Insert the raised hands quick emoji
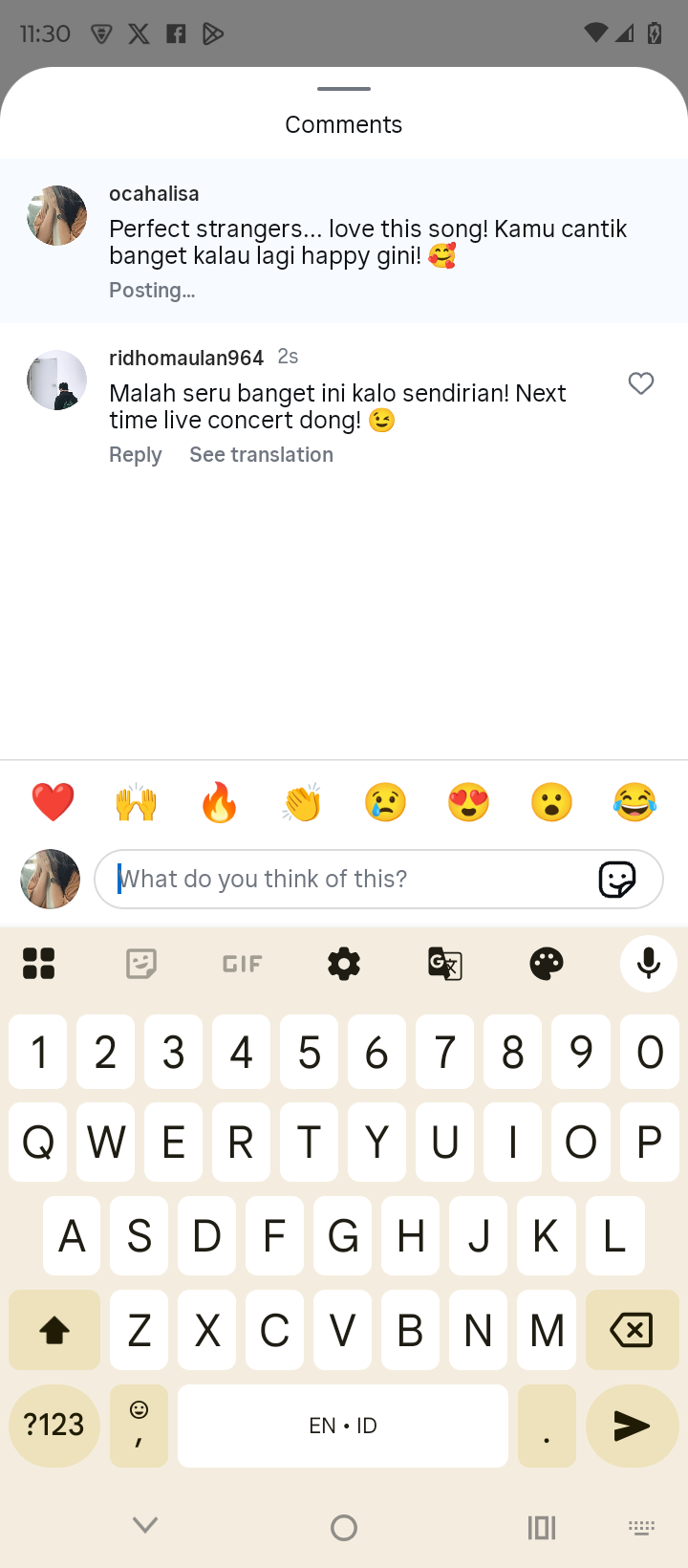The image size is (688, 1568). coord(136,802)
